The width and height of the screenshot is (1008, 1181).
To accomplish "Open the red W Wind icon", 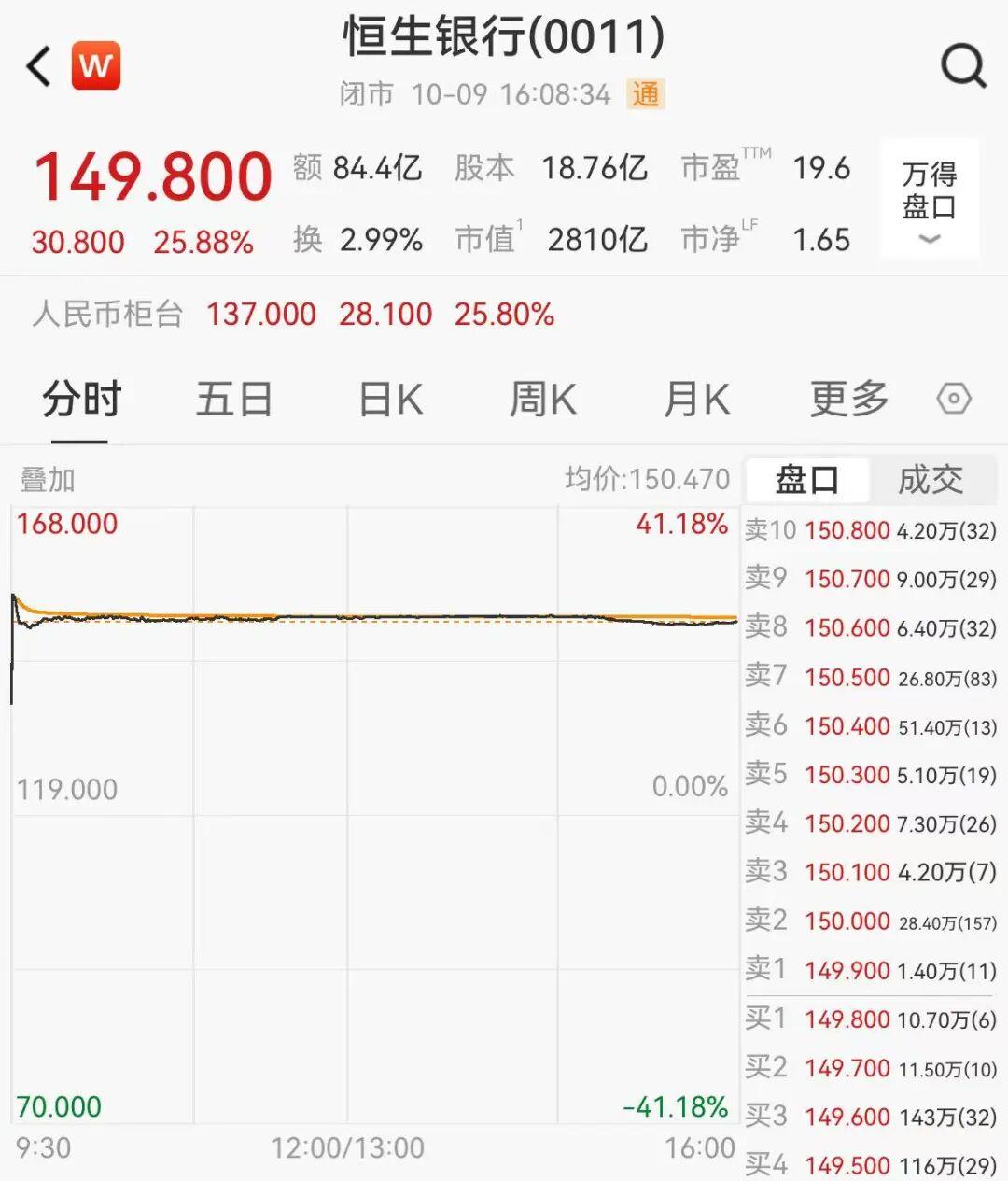I will tap(96, 66).
